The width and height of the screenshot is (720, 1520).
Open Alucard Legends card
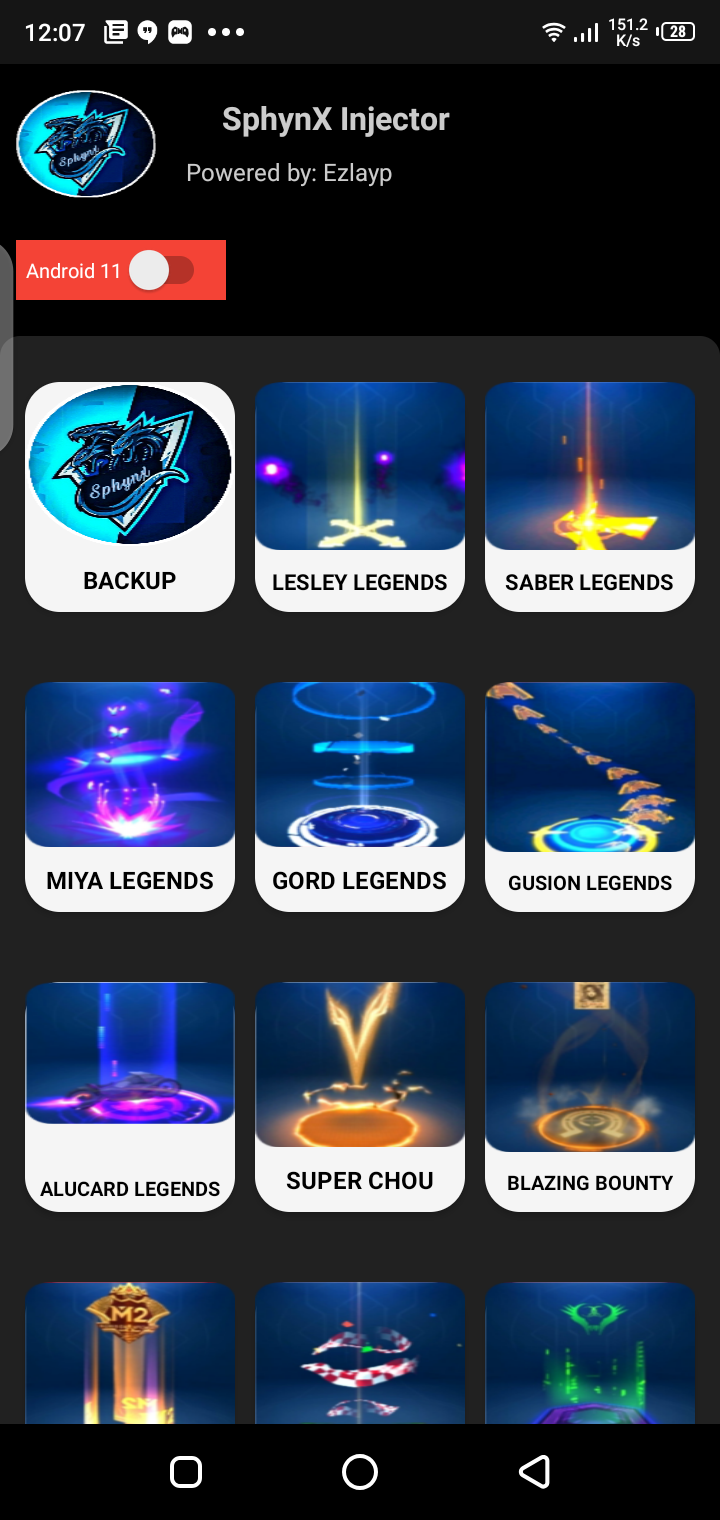tap(130, 1097)
